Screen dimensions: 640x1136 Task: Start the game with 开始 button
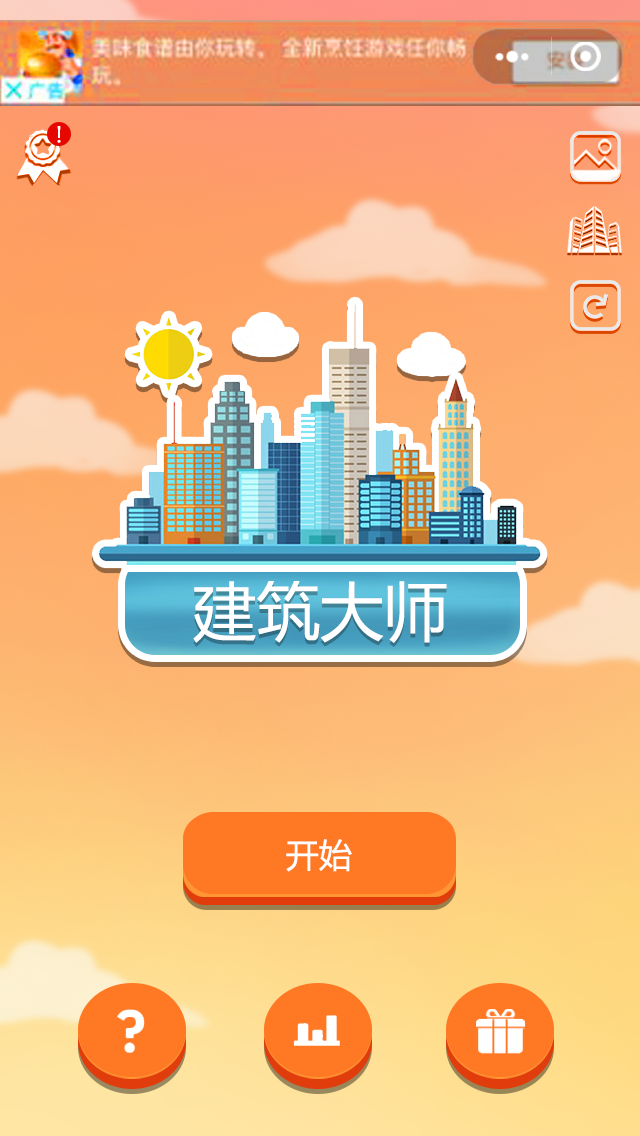pos(319,856)
